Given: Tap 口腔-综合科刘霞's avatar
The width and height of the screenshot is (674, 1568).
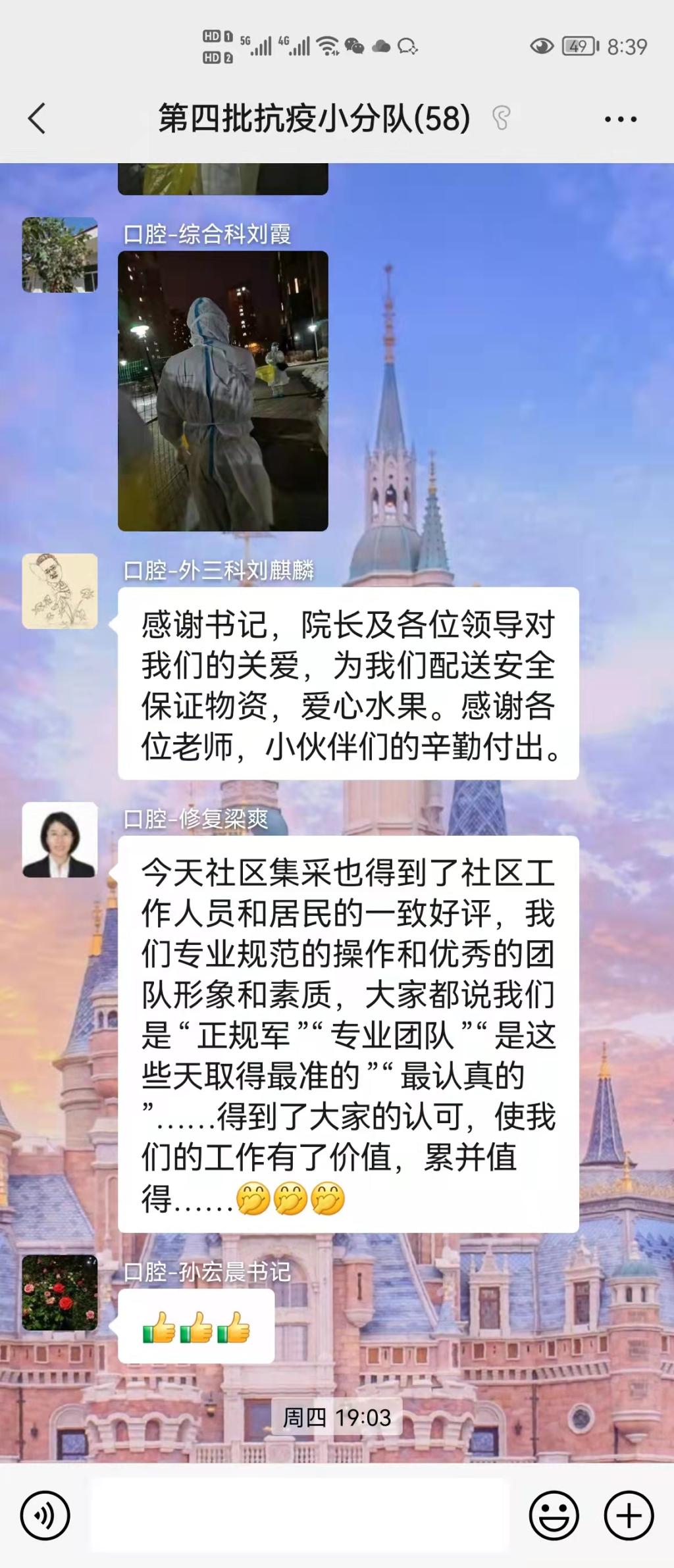Looking at the screenshot, I should pos(60,255).
